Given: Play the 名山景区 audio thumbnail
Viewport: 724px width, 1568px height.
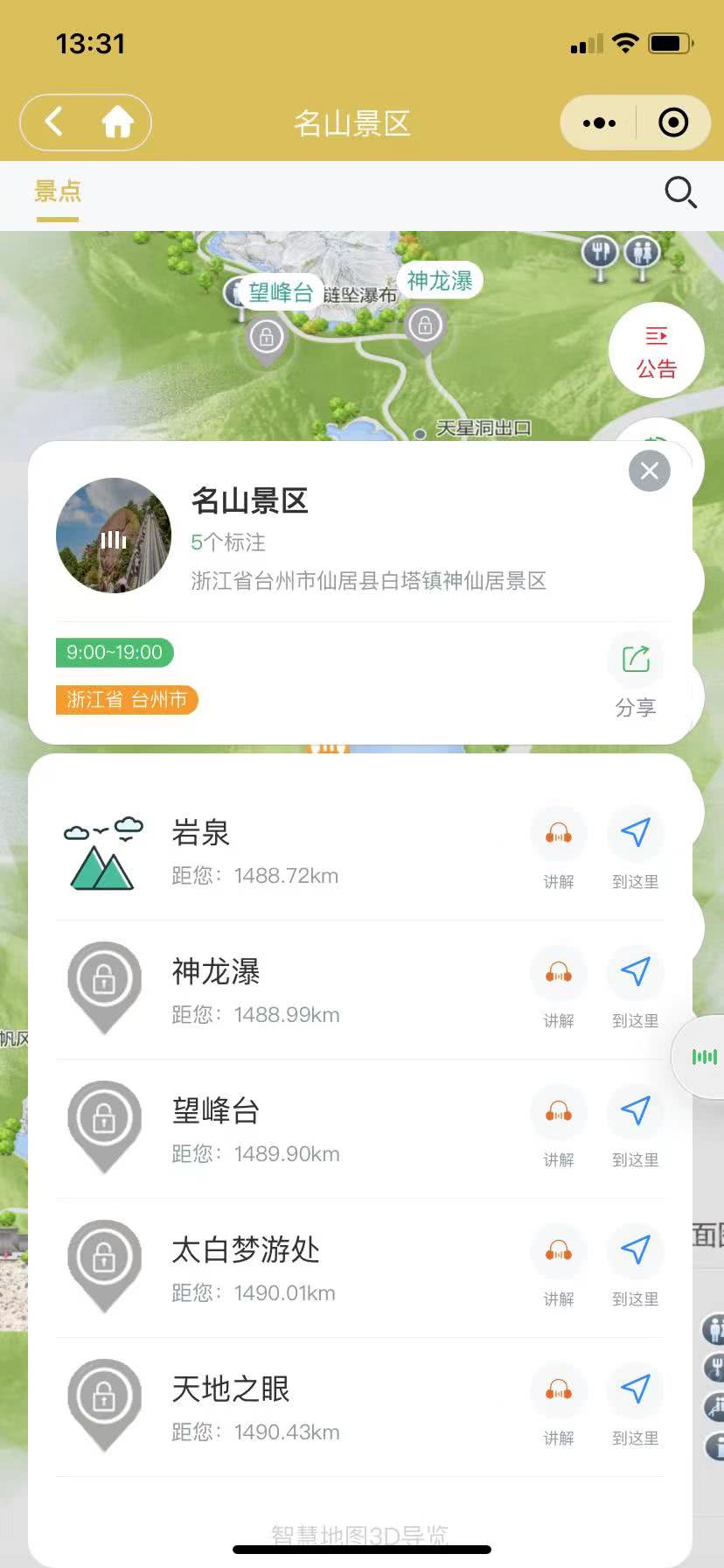Looking at the screenshot, I should [114, 535].
